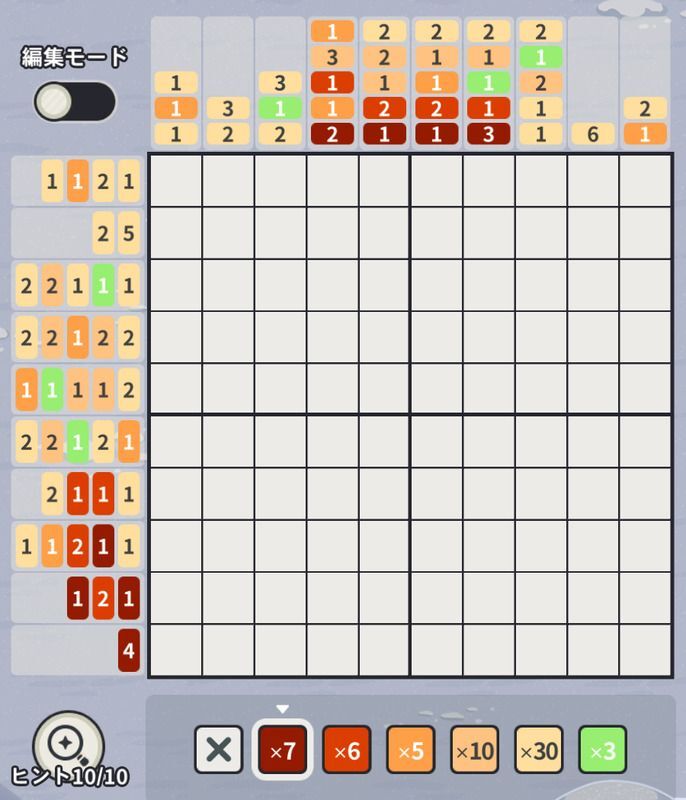Choose the red-orange ×6 color
The height and width of the screenshot is (800, 686).
346,750
